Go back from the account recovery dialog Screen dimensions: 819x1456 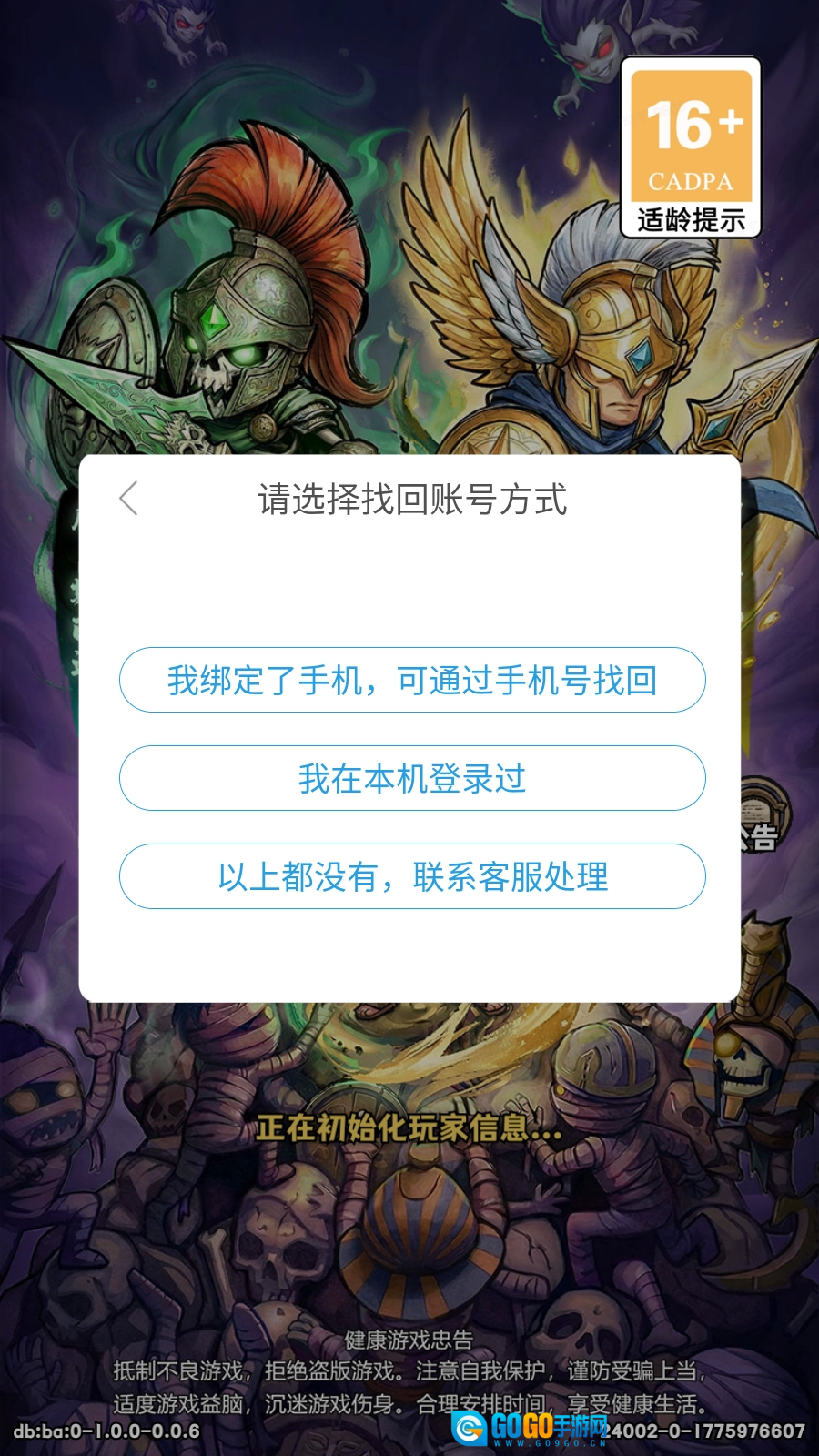(x=129, y=499)
